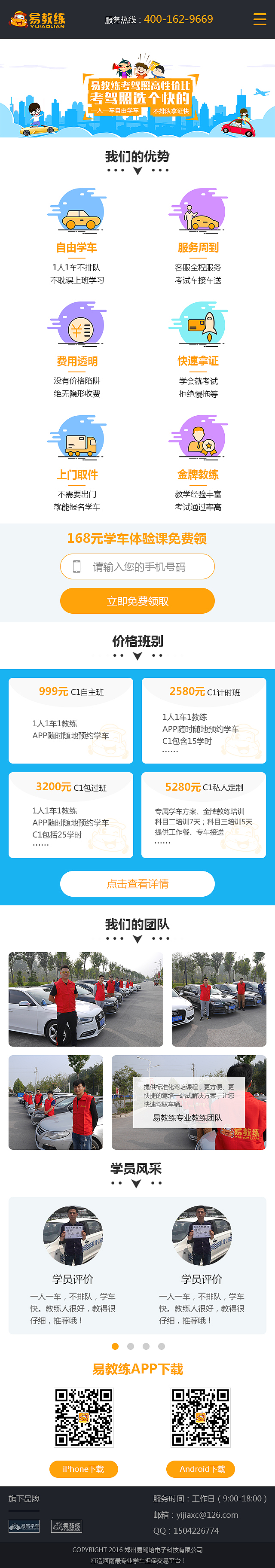Call the hotline 400-162-9669
The width and height of the screenshot is (275, 1568).
pos(177,19)
